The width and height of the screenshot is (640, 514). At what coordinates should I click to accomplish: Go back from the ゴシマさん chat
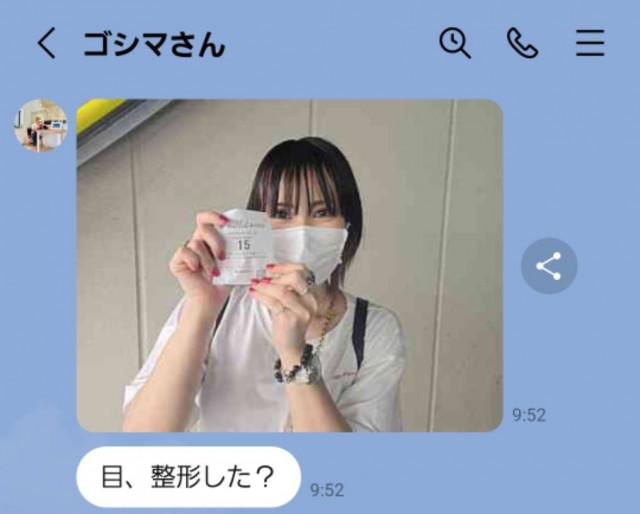tap(46, 43)
